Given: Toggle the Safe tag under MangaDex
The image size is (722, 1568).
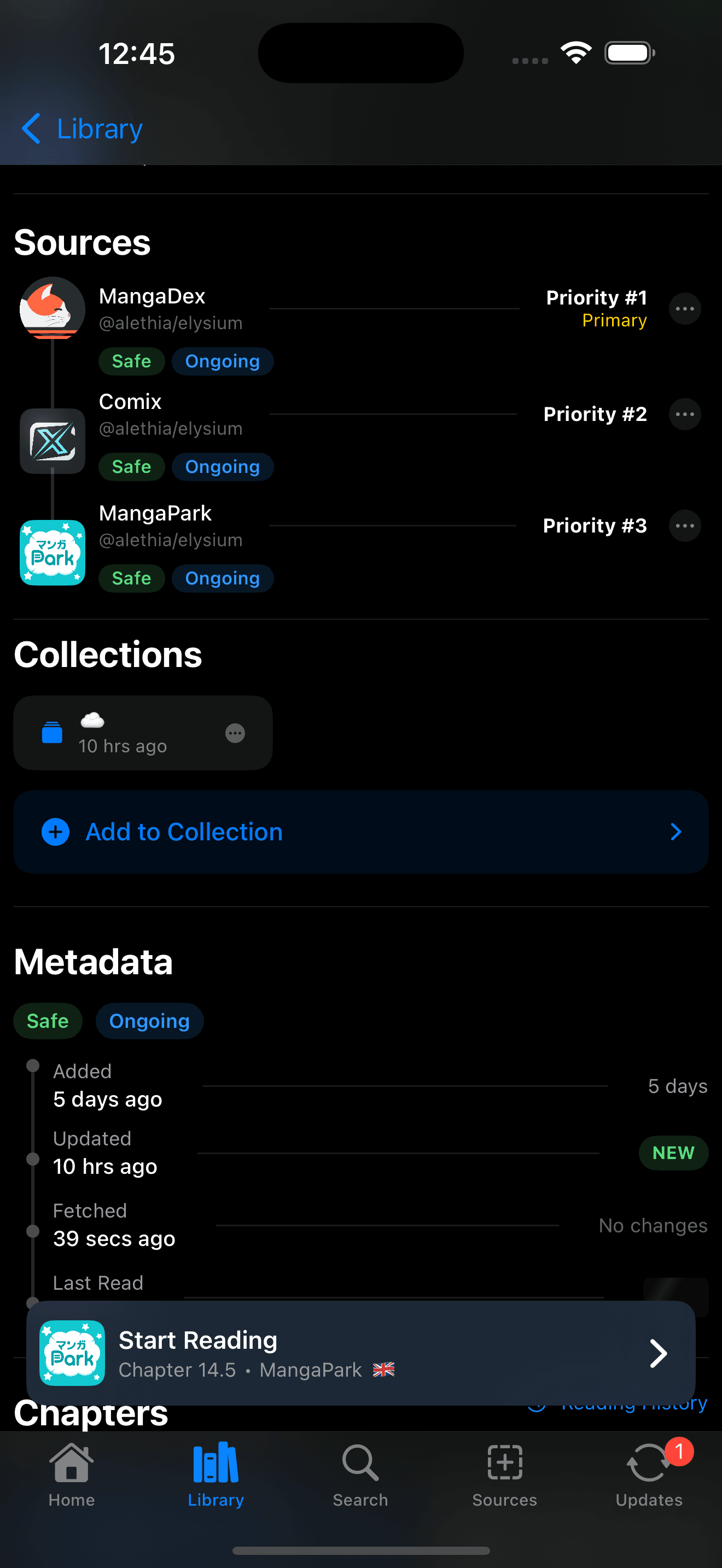Looking at the screenshot, I should [131, 361].
